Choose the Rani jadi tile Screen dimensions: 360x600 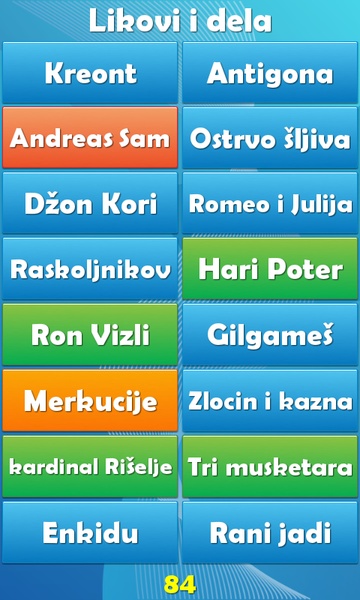click(270, 532)
